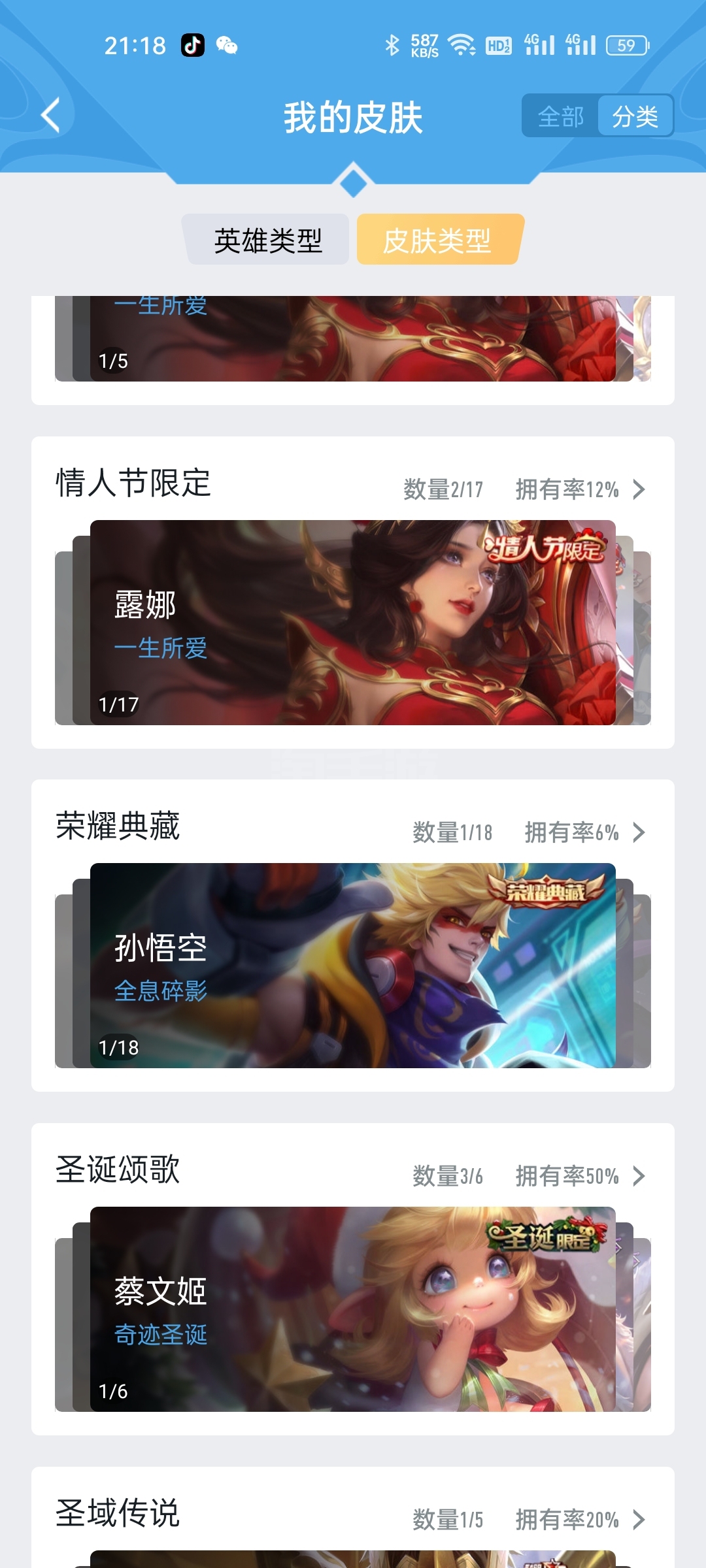Select the 分类 segment

[x=635, y=117]
